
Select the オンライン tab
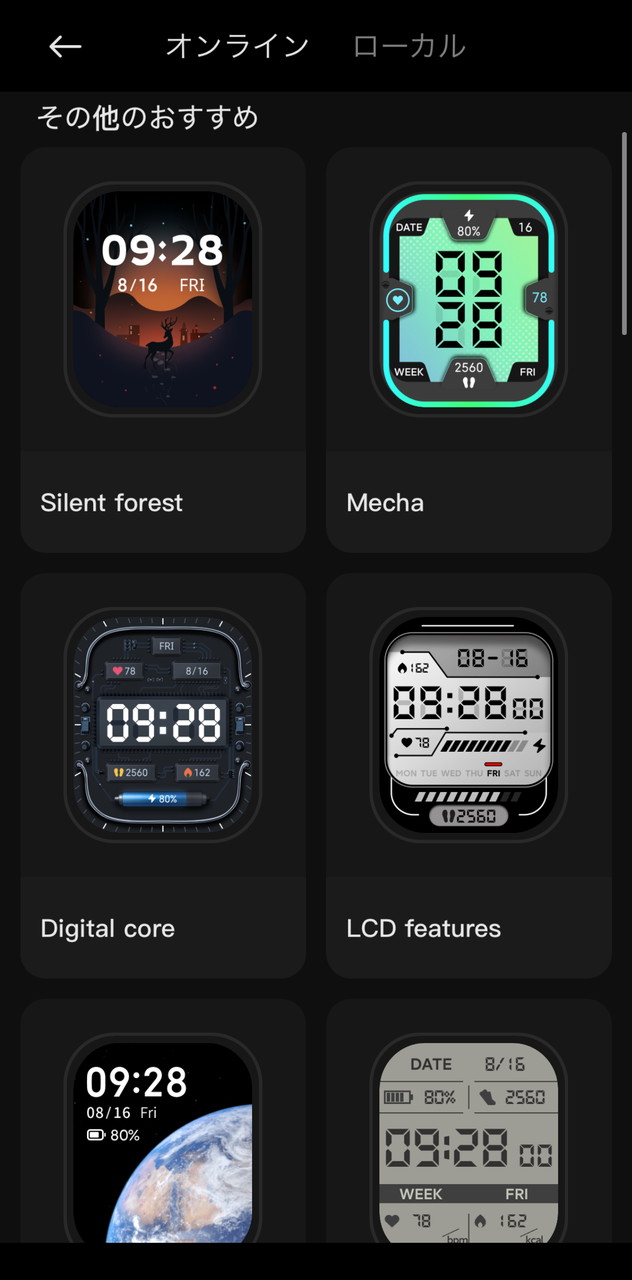click(237, 46)
